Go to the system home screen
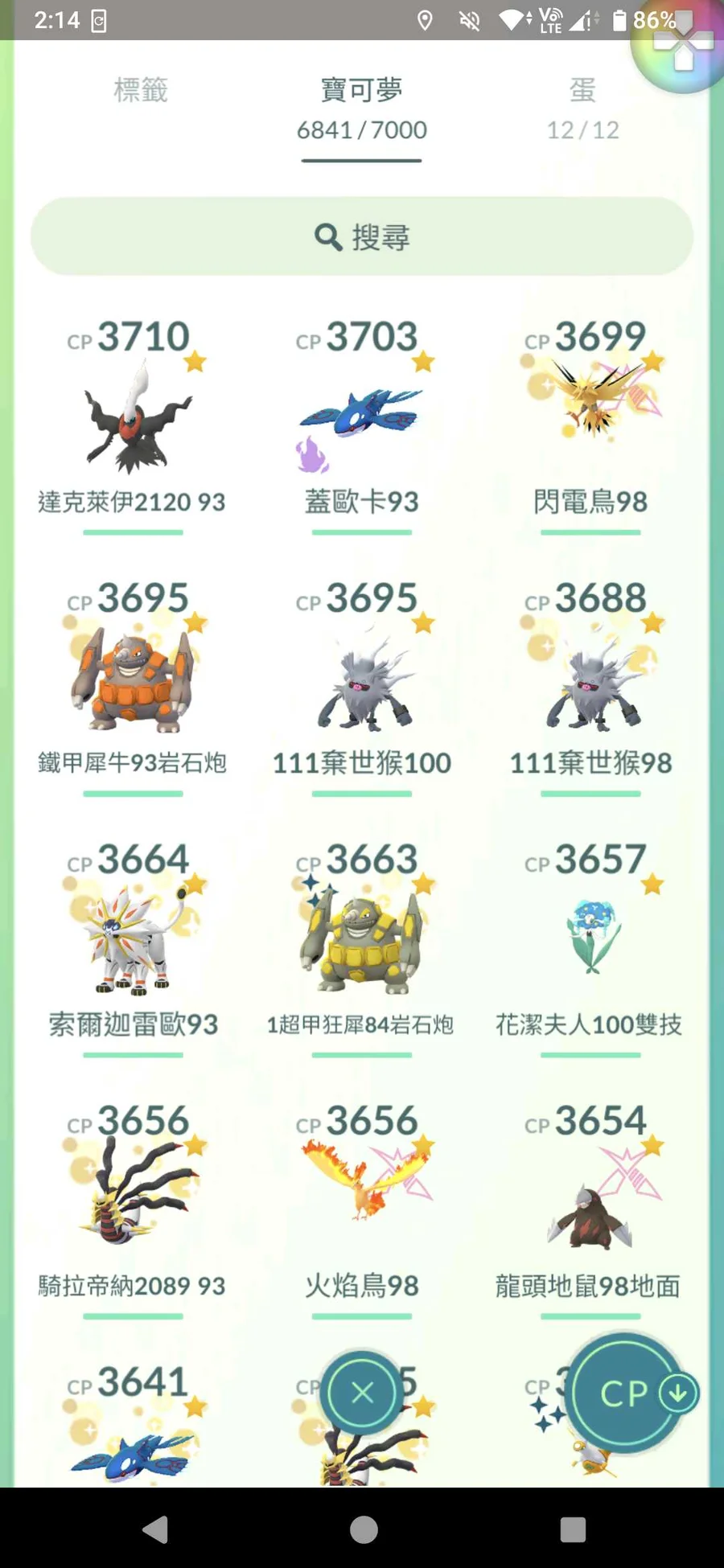 (x=364, y=1529)
